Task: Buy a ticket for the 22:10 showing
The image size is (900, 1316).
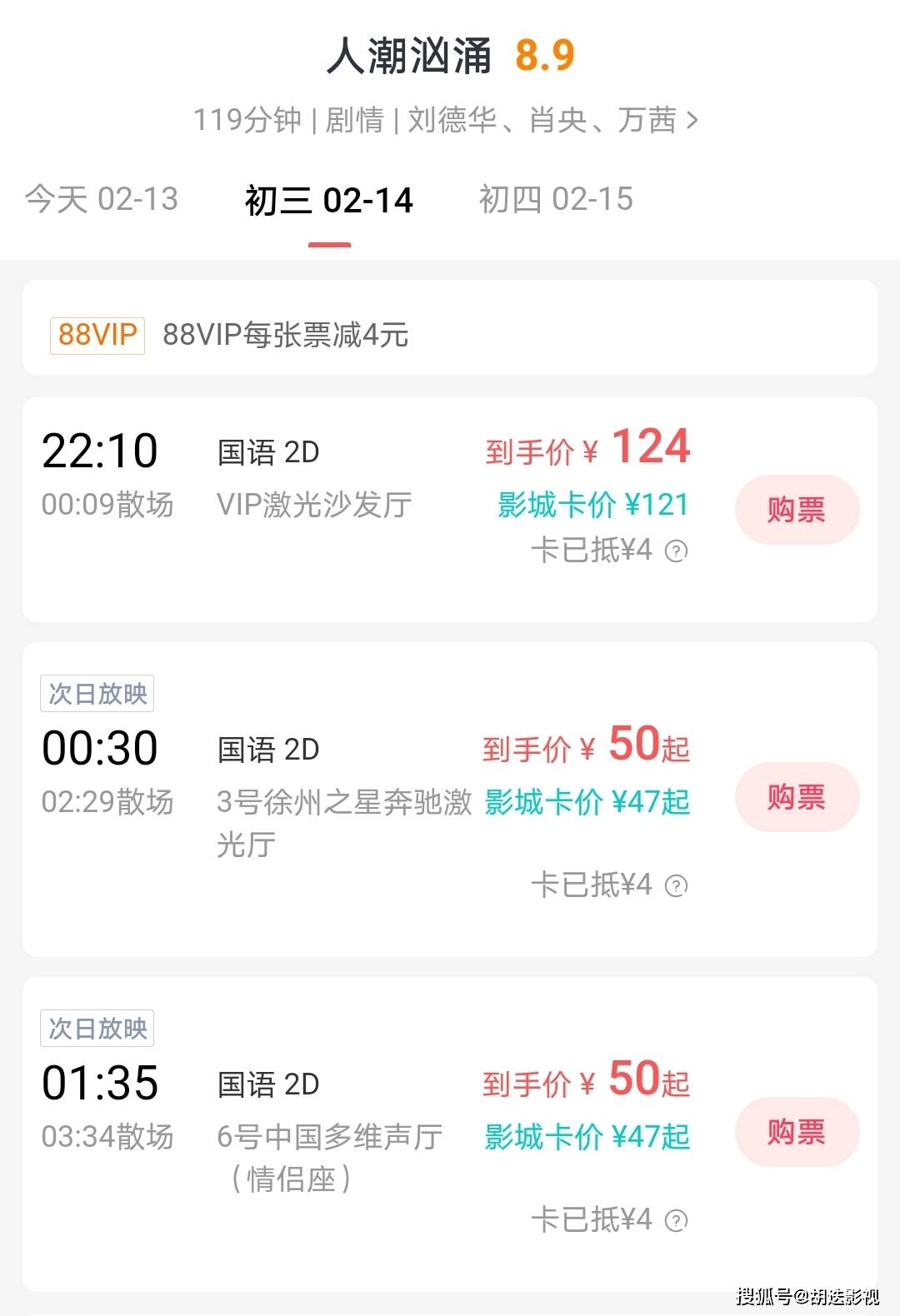Action: tap(797, 510)
